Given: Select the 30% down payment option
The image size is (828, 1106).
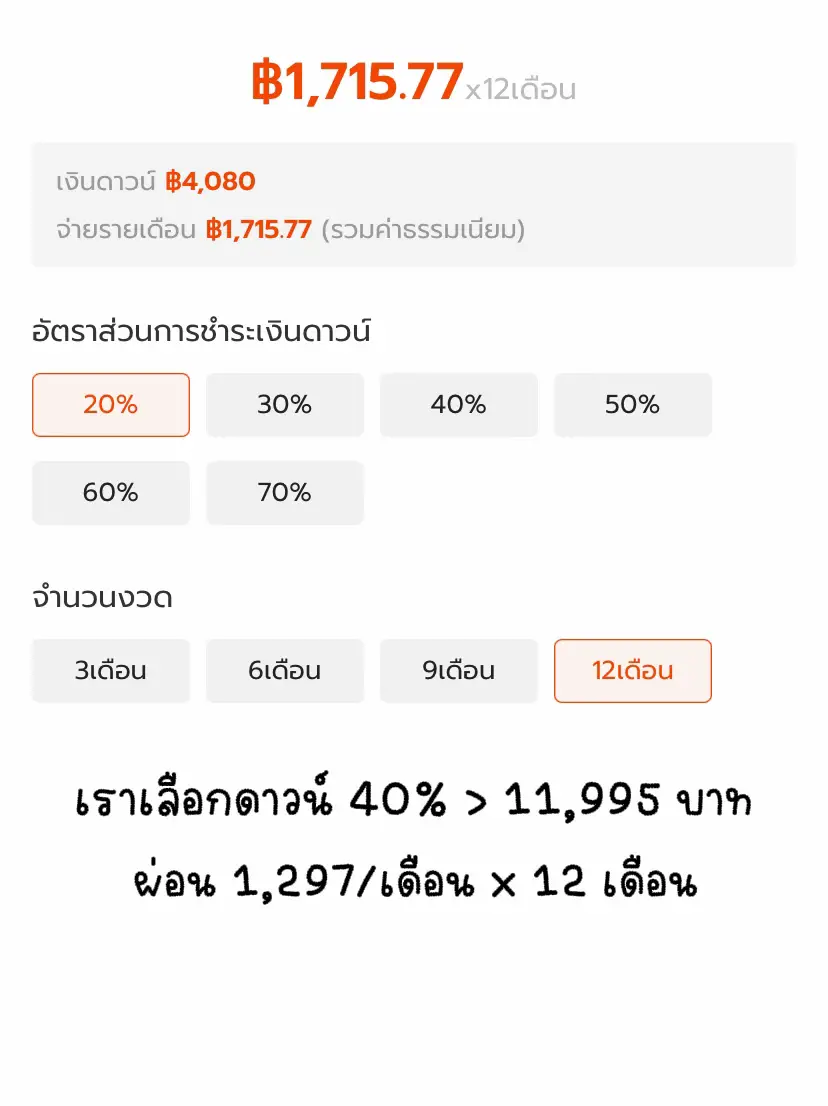Looking at the screenshot, I should click(x=284, y=405).
